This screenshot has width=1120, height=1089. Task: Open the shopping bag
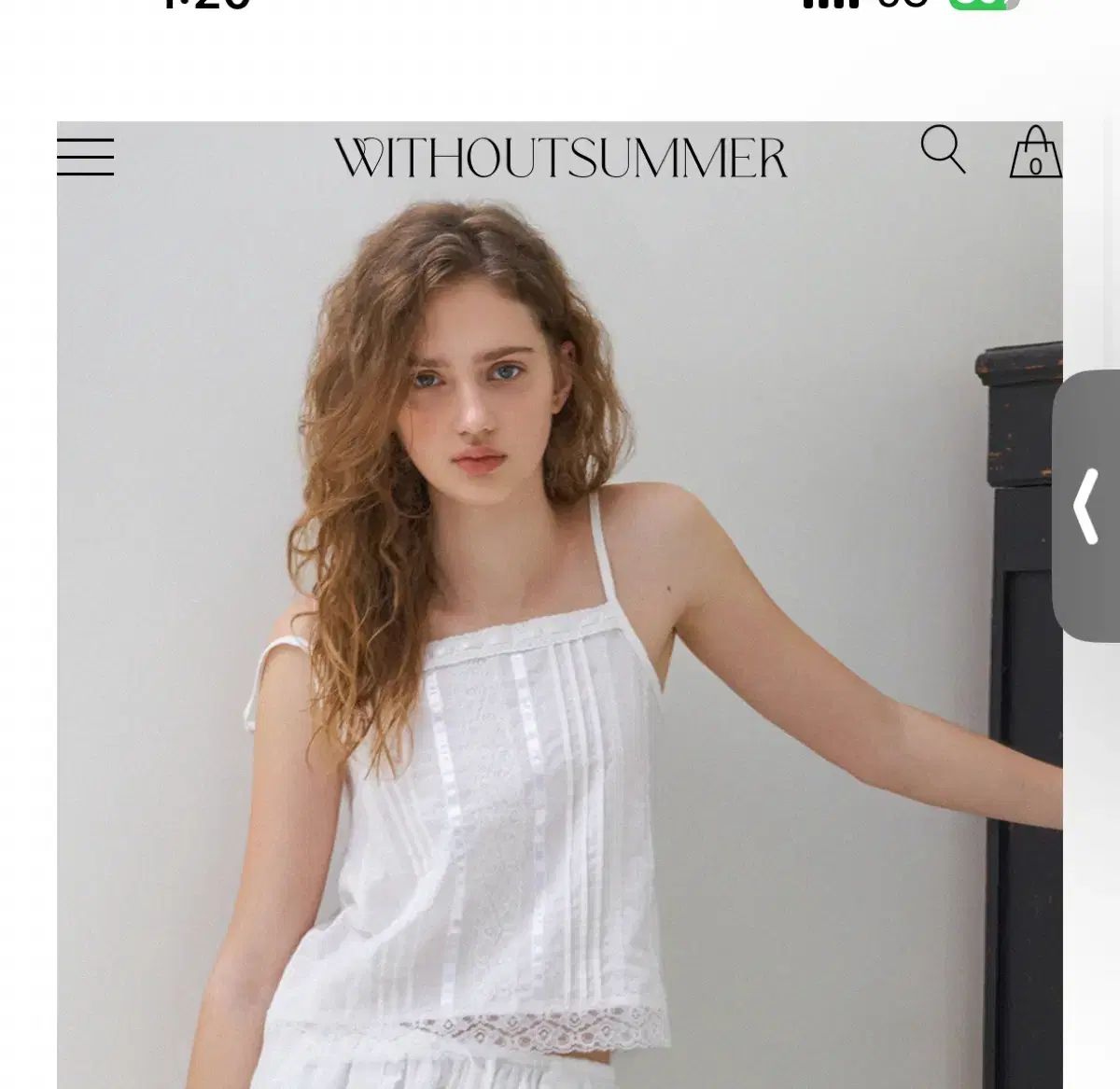pyautogui.click(x=1035, y=153)
